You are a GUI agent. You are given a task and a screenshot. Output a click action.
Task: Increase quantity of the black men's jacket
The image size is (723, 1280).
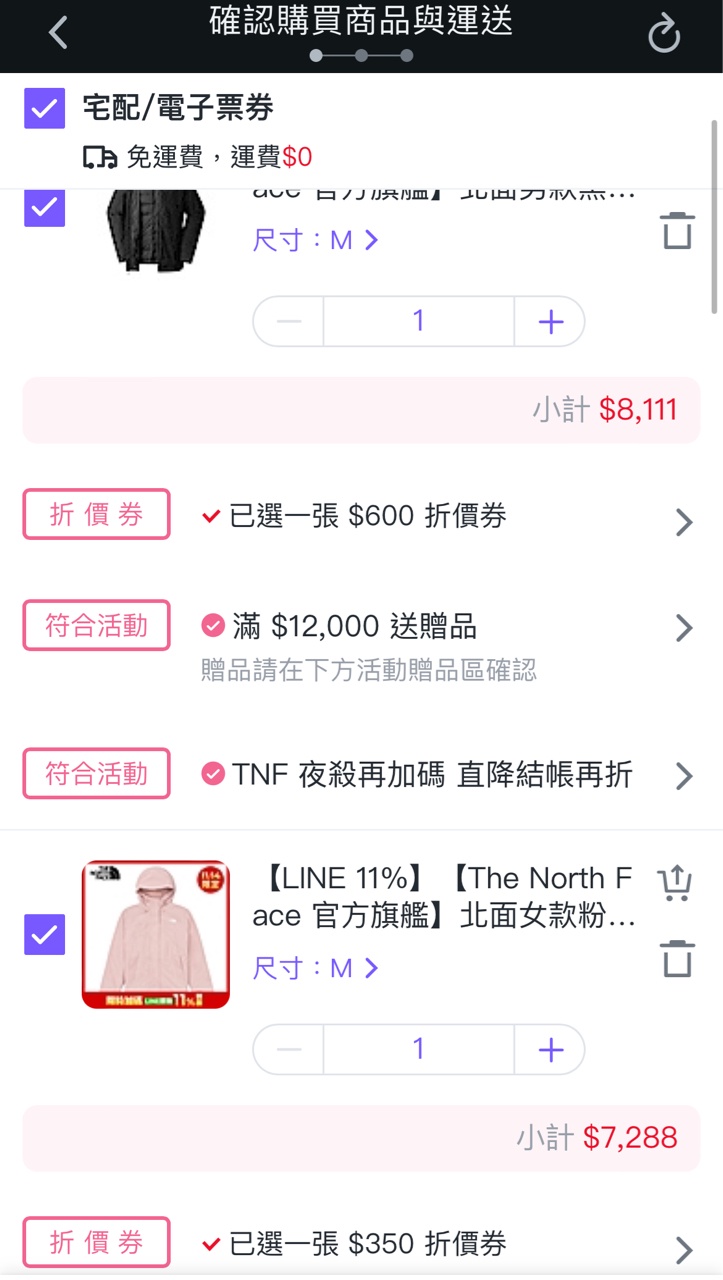click(x=550, y=322)
